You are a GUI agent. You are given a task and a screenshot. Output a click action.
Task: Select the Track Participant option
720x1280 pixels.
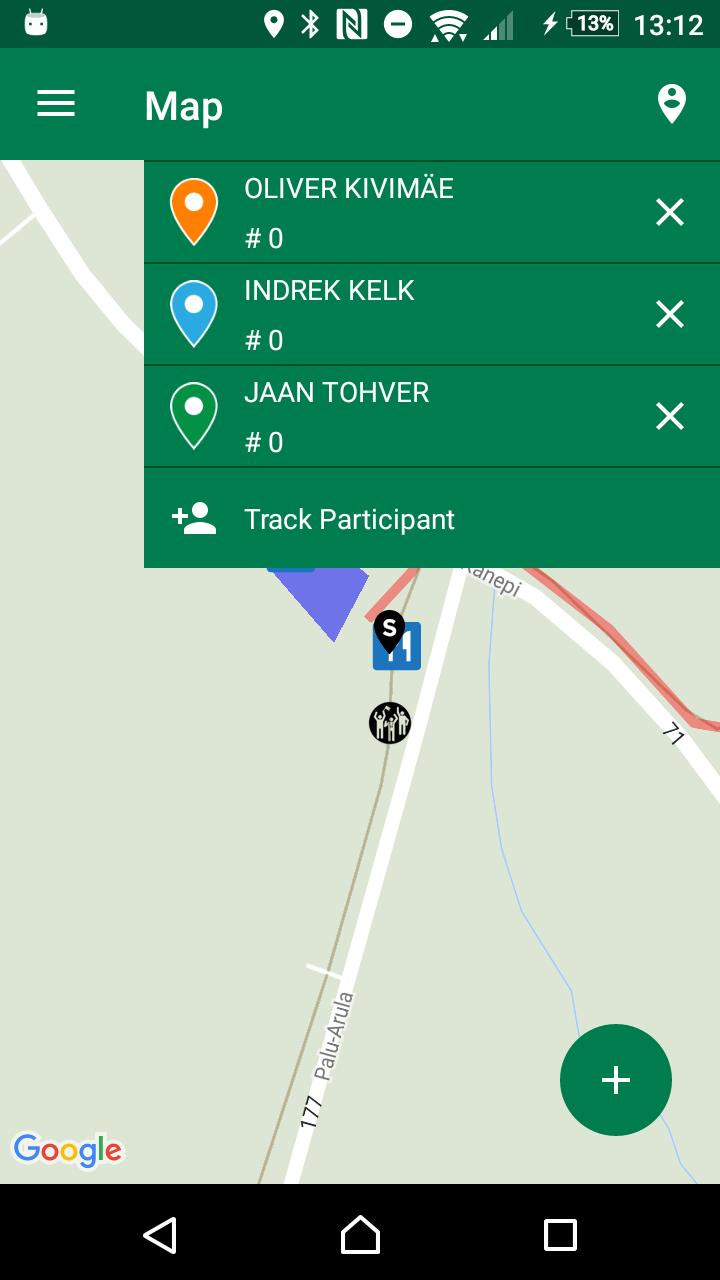[349, 518]
